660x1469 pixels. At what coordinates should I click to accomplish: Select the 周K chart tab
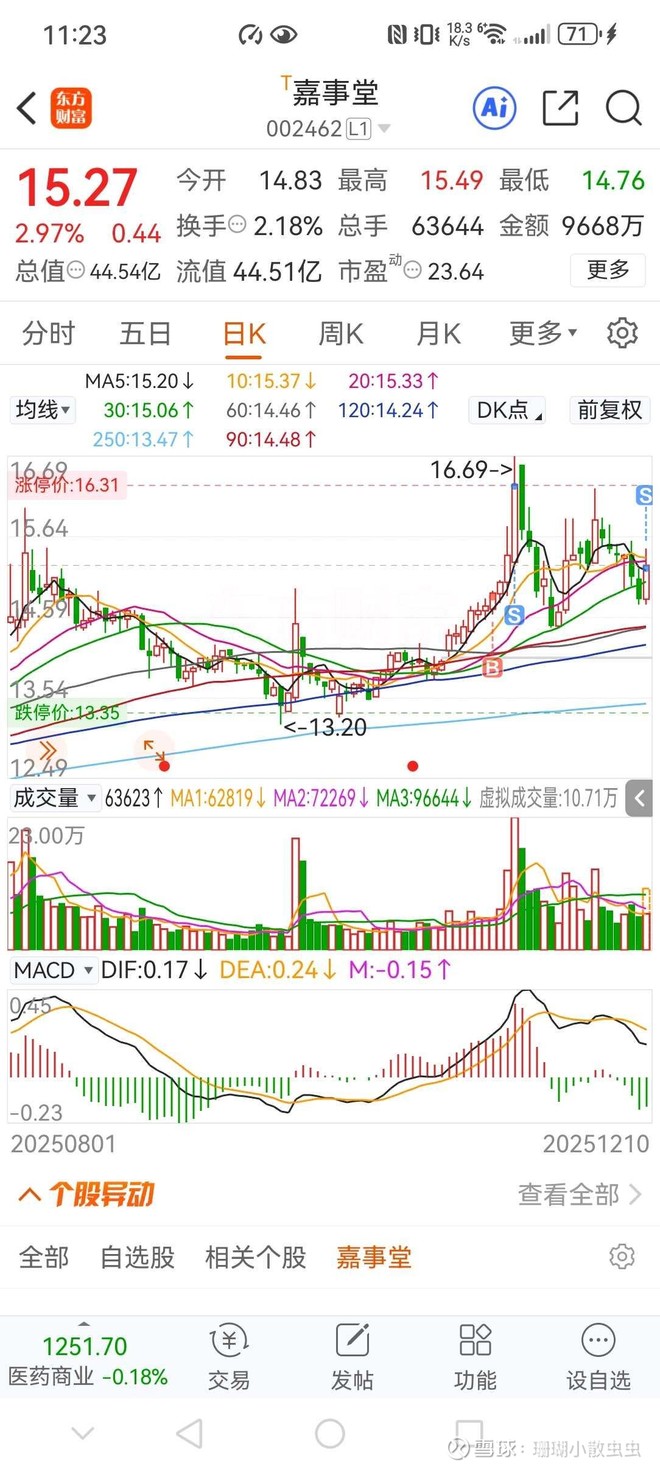340,333
